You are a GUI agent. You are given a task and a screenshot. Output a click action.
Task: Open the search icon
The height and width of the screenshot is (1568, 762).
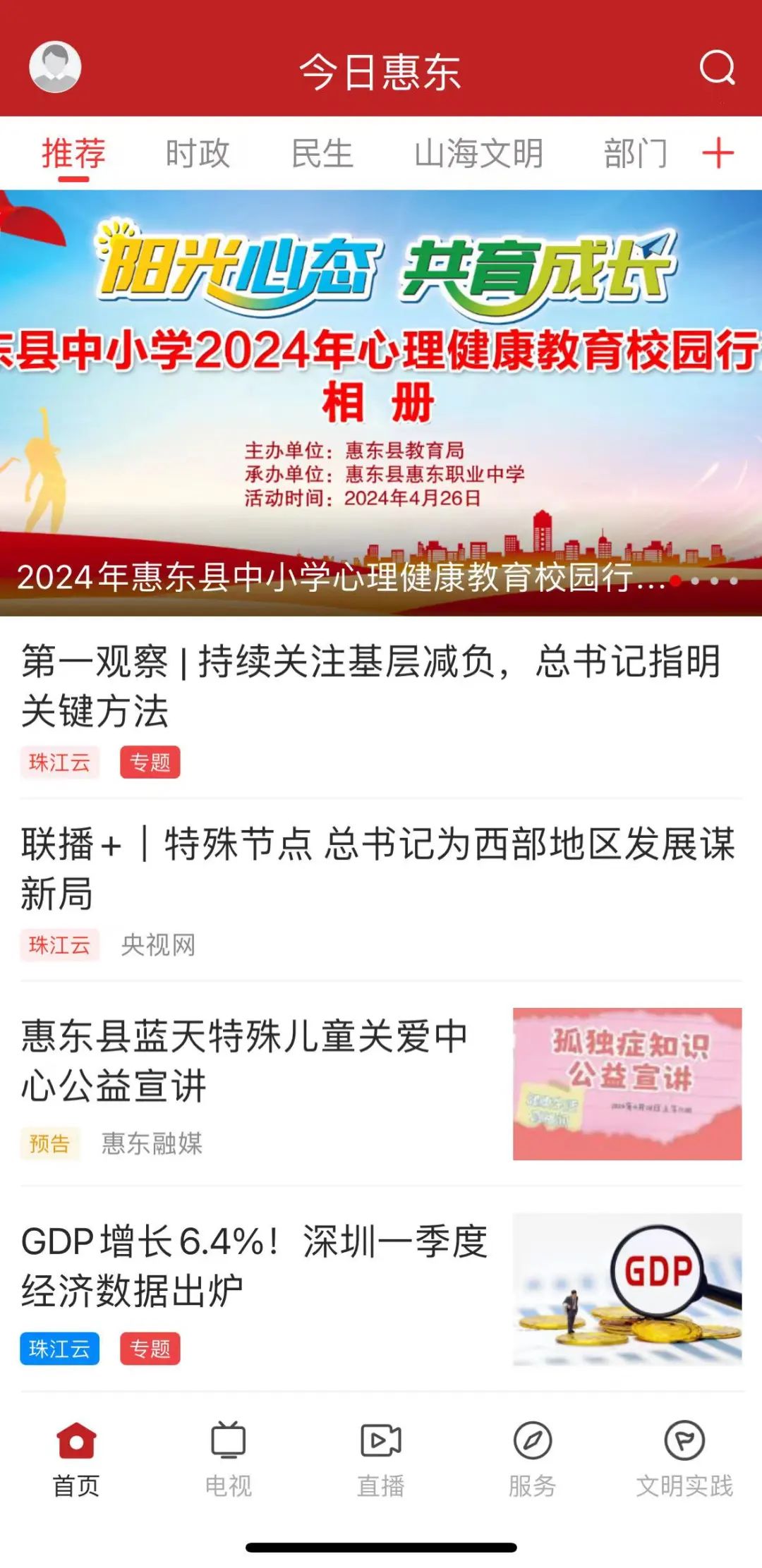pos(717,68)
